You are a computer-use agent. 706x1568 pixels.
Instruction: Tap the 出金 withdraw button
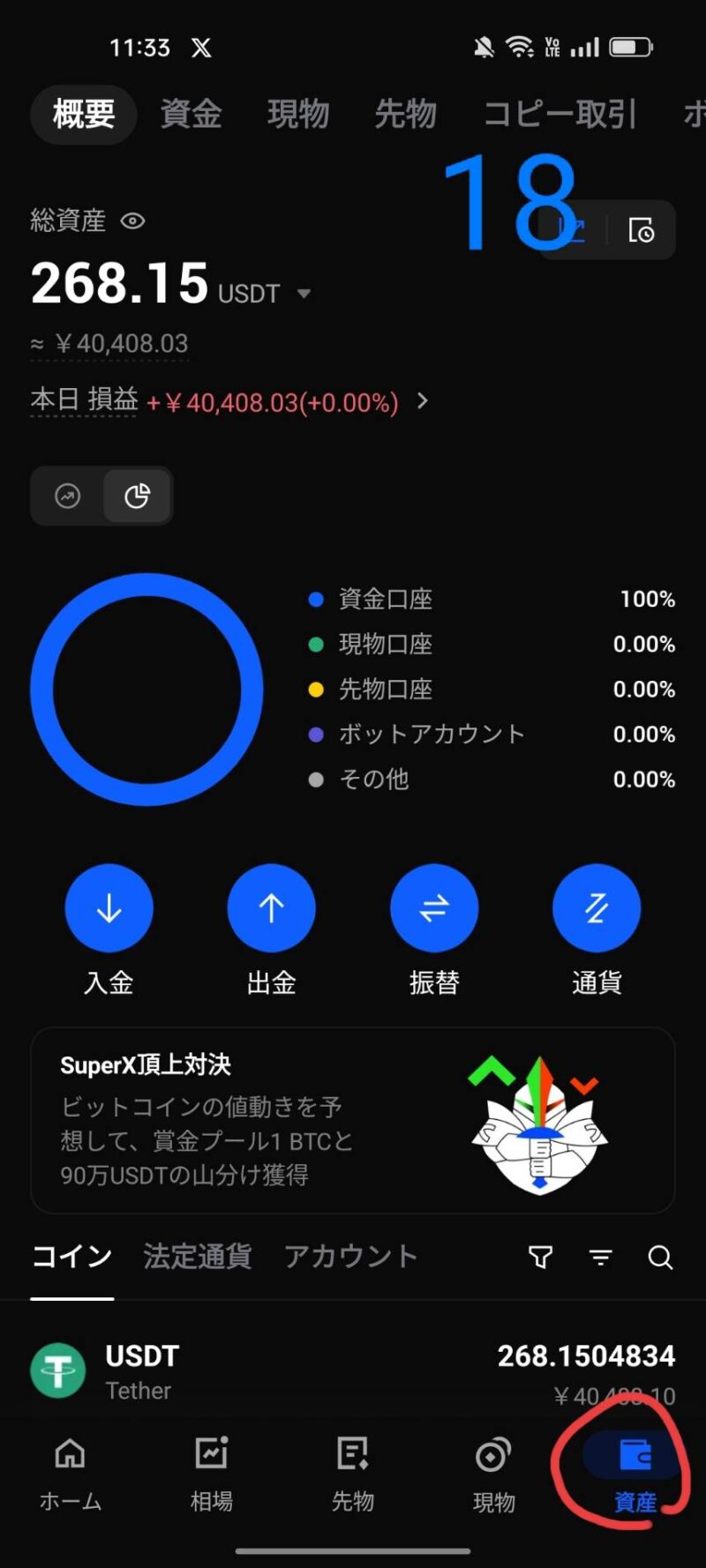click(271, 908)
